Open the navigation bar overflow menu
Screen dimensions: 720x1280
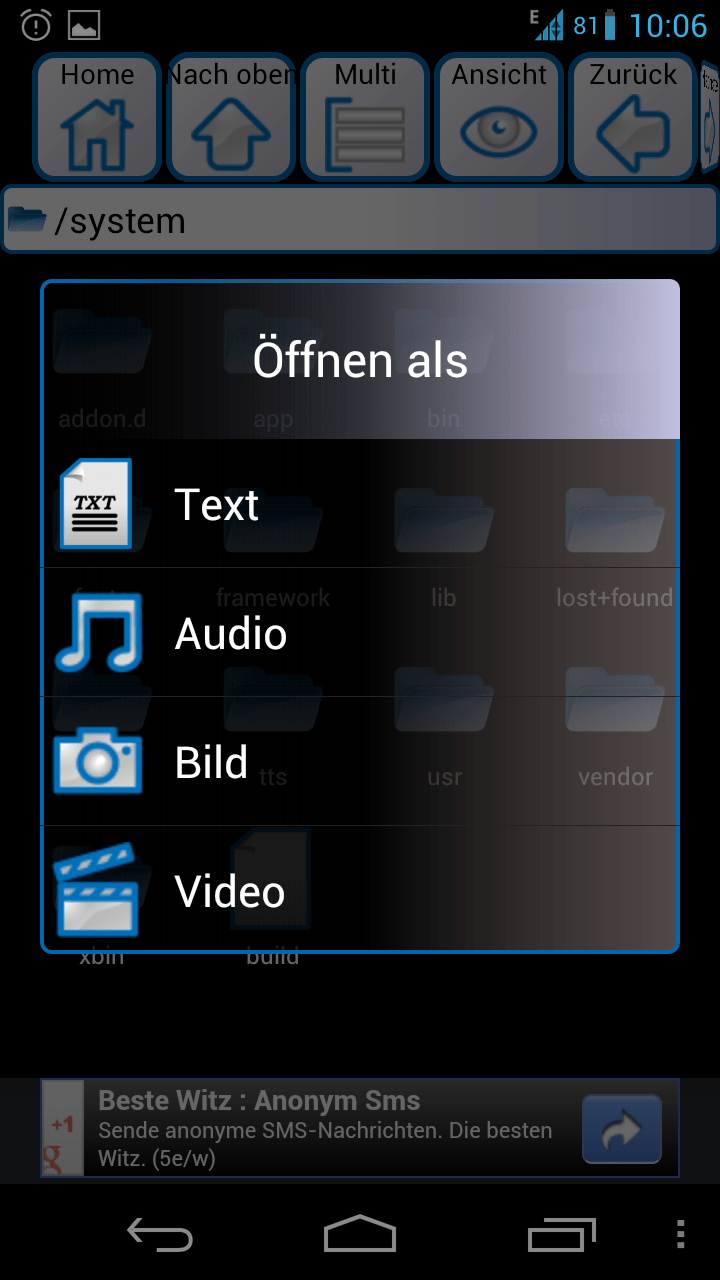point(681,1235)
